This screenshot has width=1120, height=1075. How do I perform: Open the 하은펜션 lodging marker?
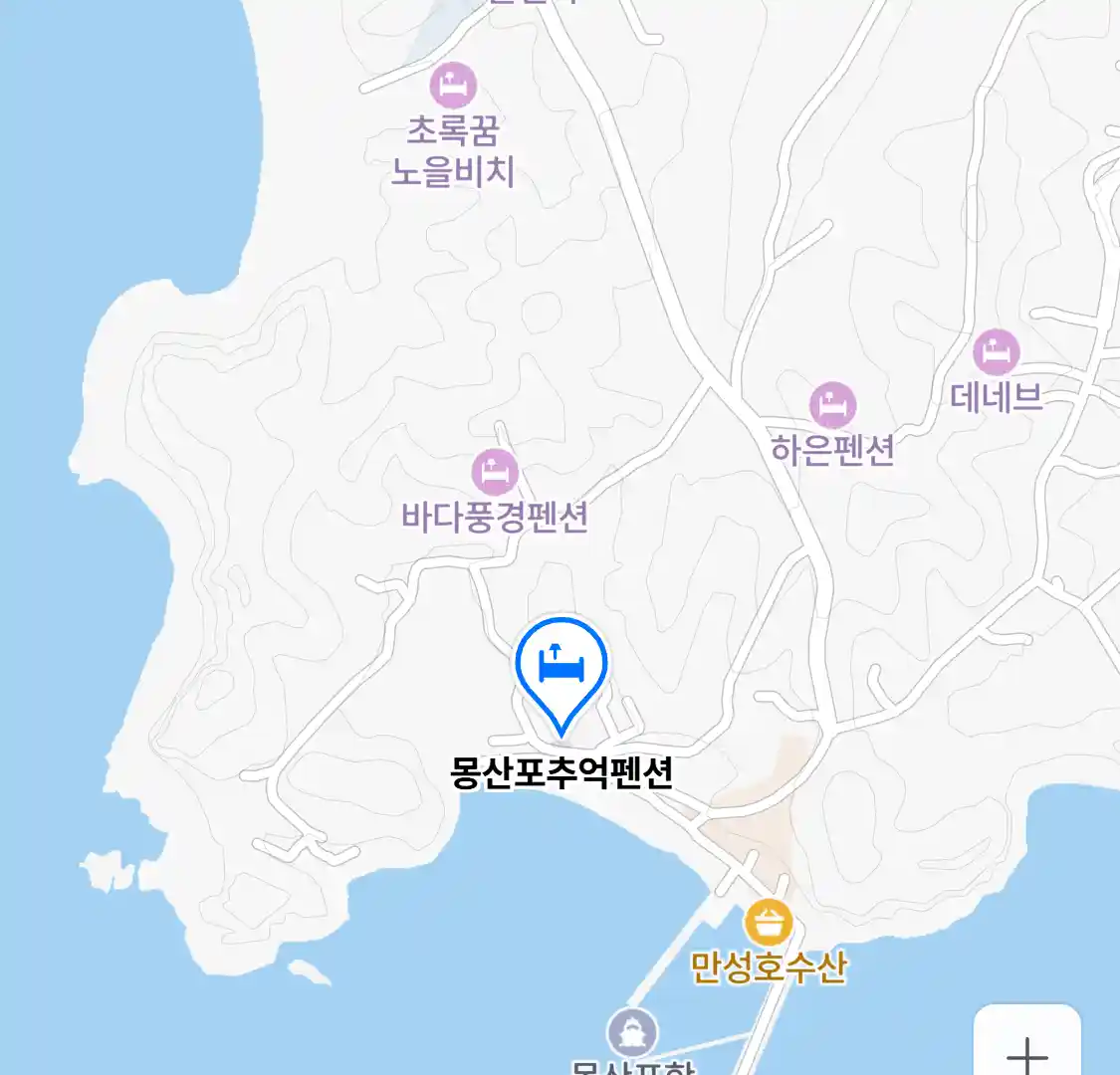pyautogui.click(x=832, y=405)
